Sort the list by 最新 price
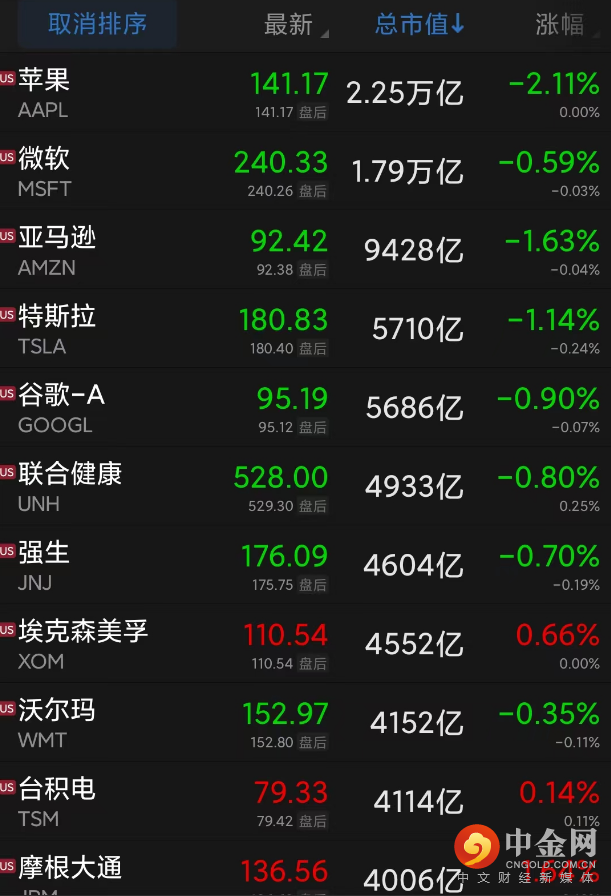 click(292, 25)
